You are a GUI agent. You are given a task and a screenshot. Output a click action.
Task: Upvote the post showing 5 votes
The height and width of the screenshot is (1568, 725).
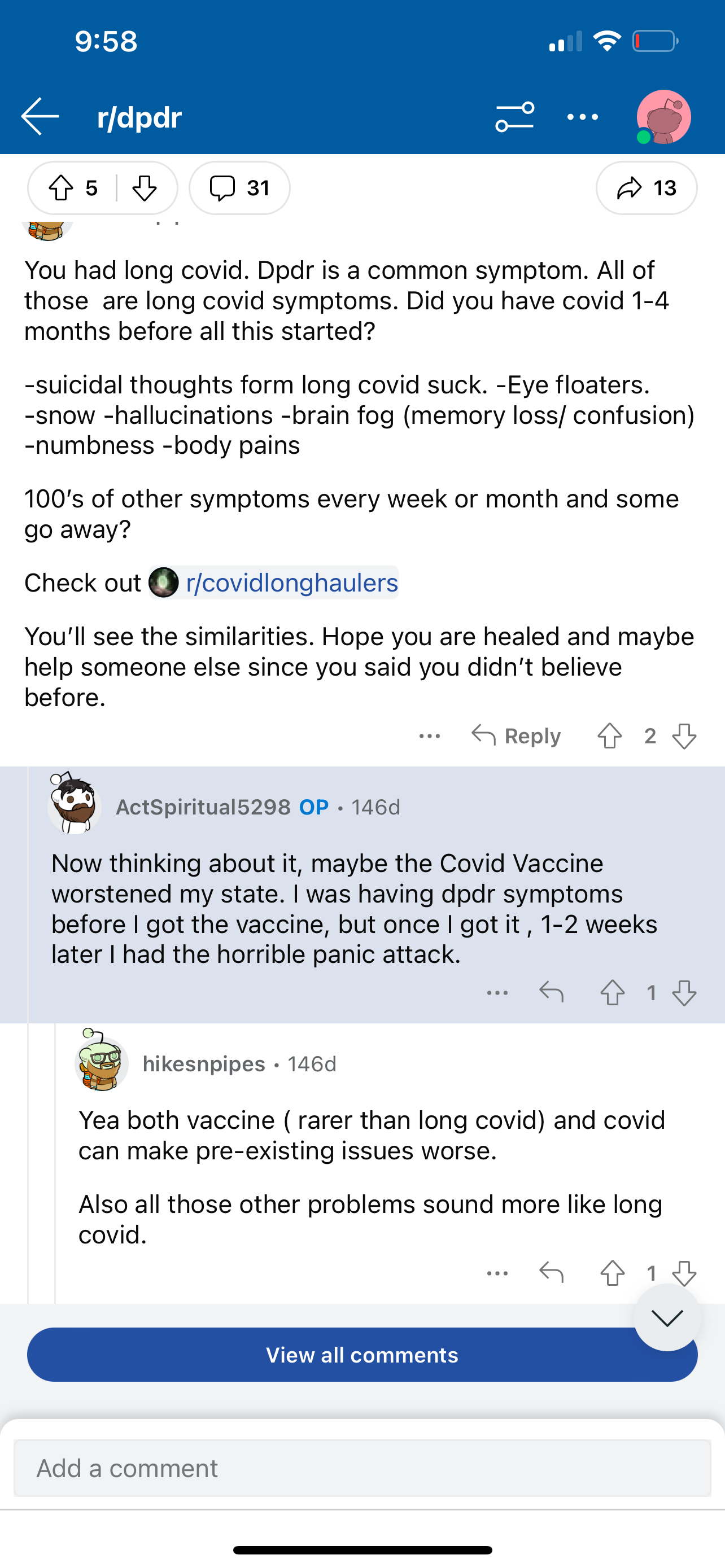coord(61,188)
